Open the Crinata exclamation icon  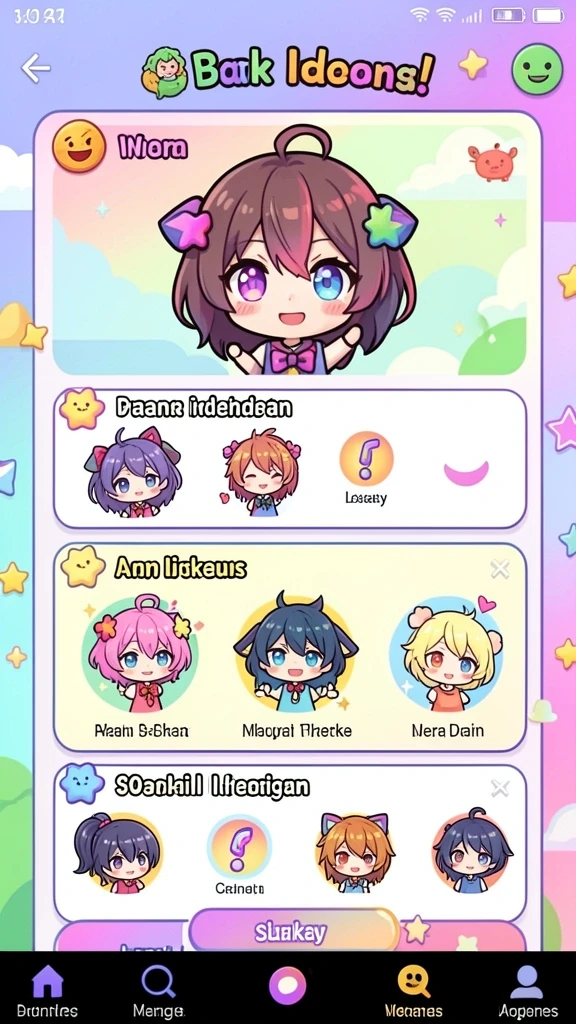click(240, 847)
